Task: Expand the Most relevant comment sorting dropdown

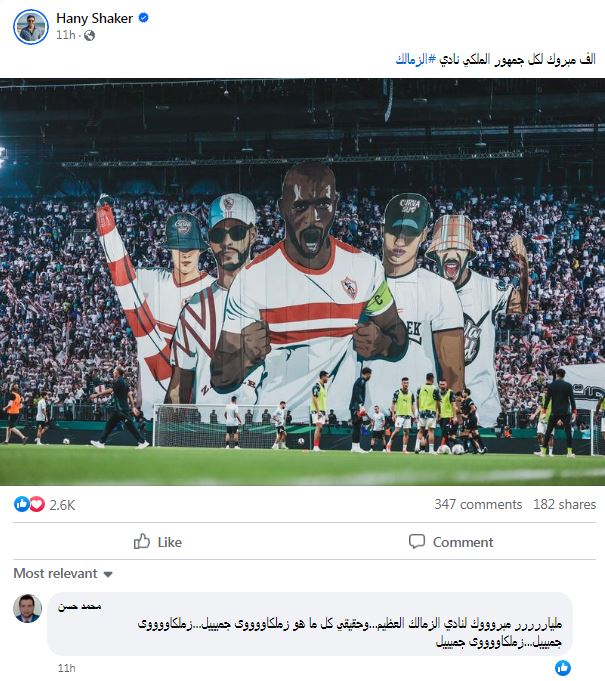Action: pyautogui.click(x=63, y=574)
